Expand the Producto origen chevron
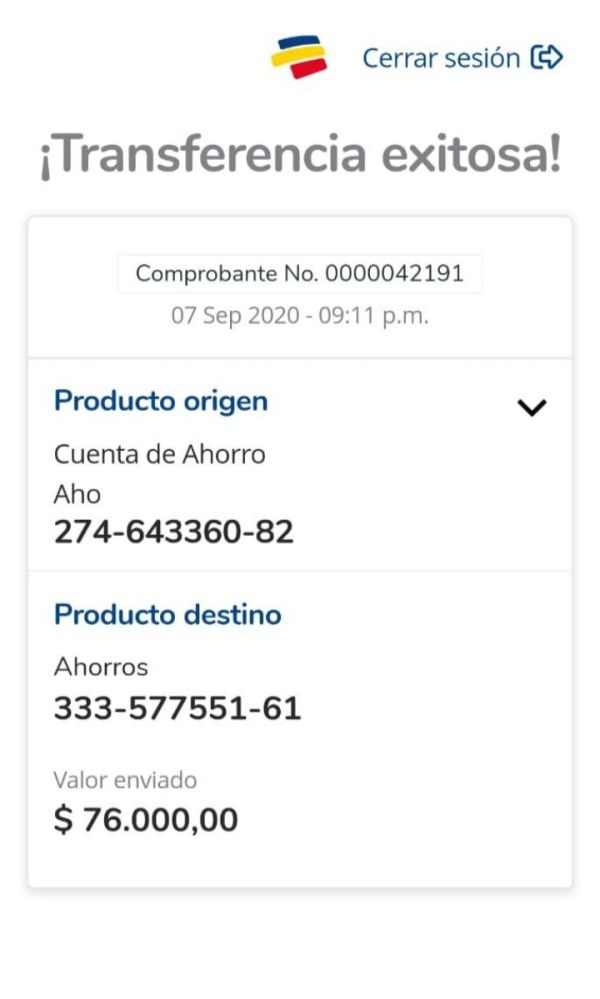This screenshot has height=999, width=600. [x=532, y=407]
